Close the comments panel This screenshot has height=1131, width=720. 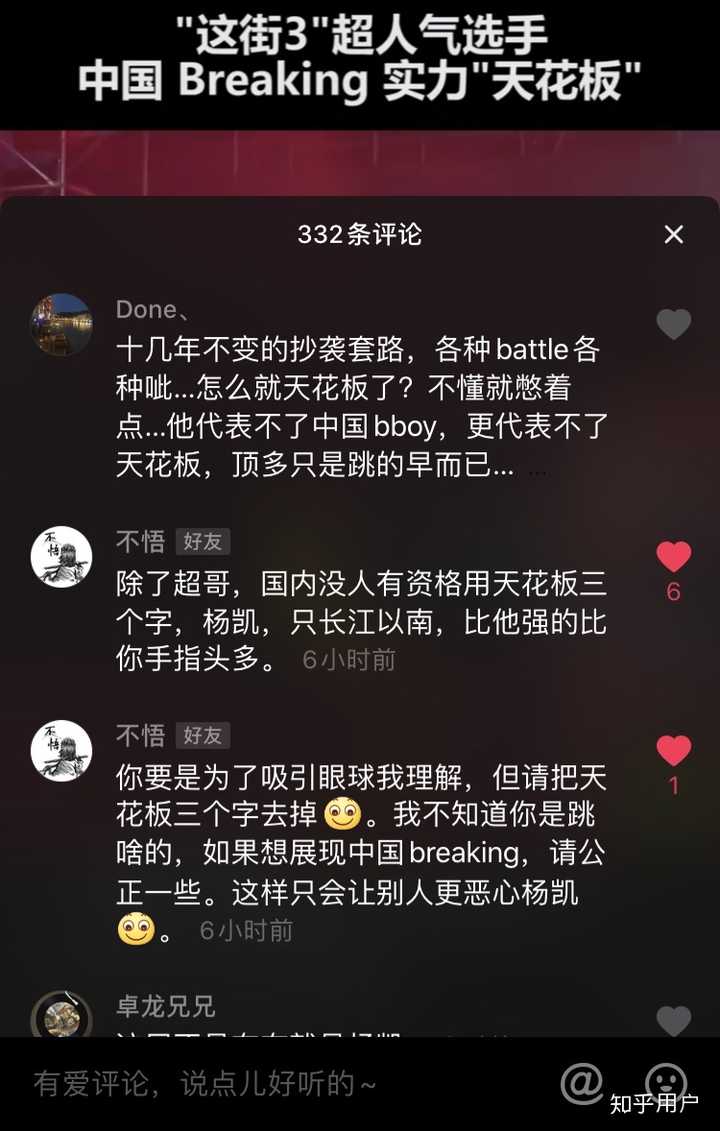click(675, 235)
